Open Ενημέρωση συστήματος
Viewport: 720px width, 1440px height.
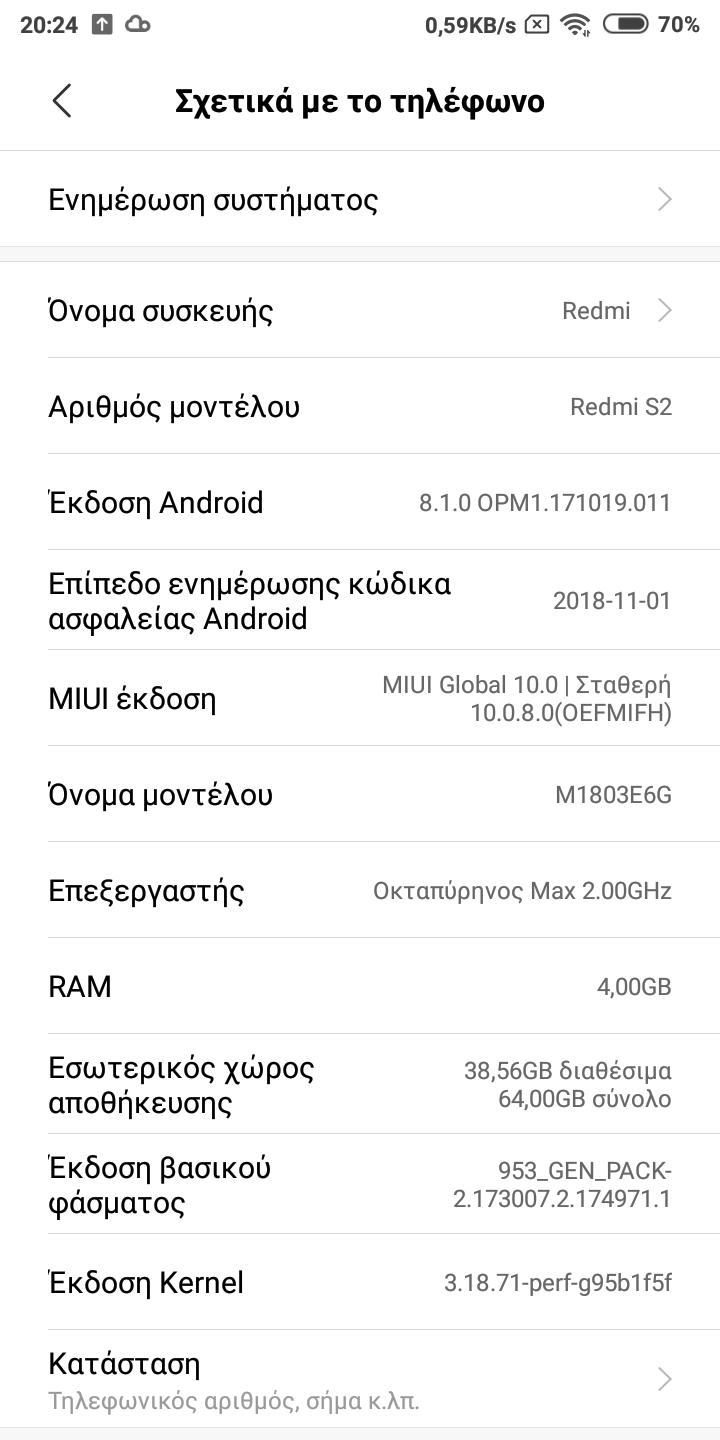[x=360, y=200]
